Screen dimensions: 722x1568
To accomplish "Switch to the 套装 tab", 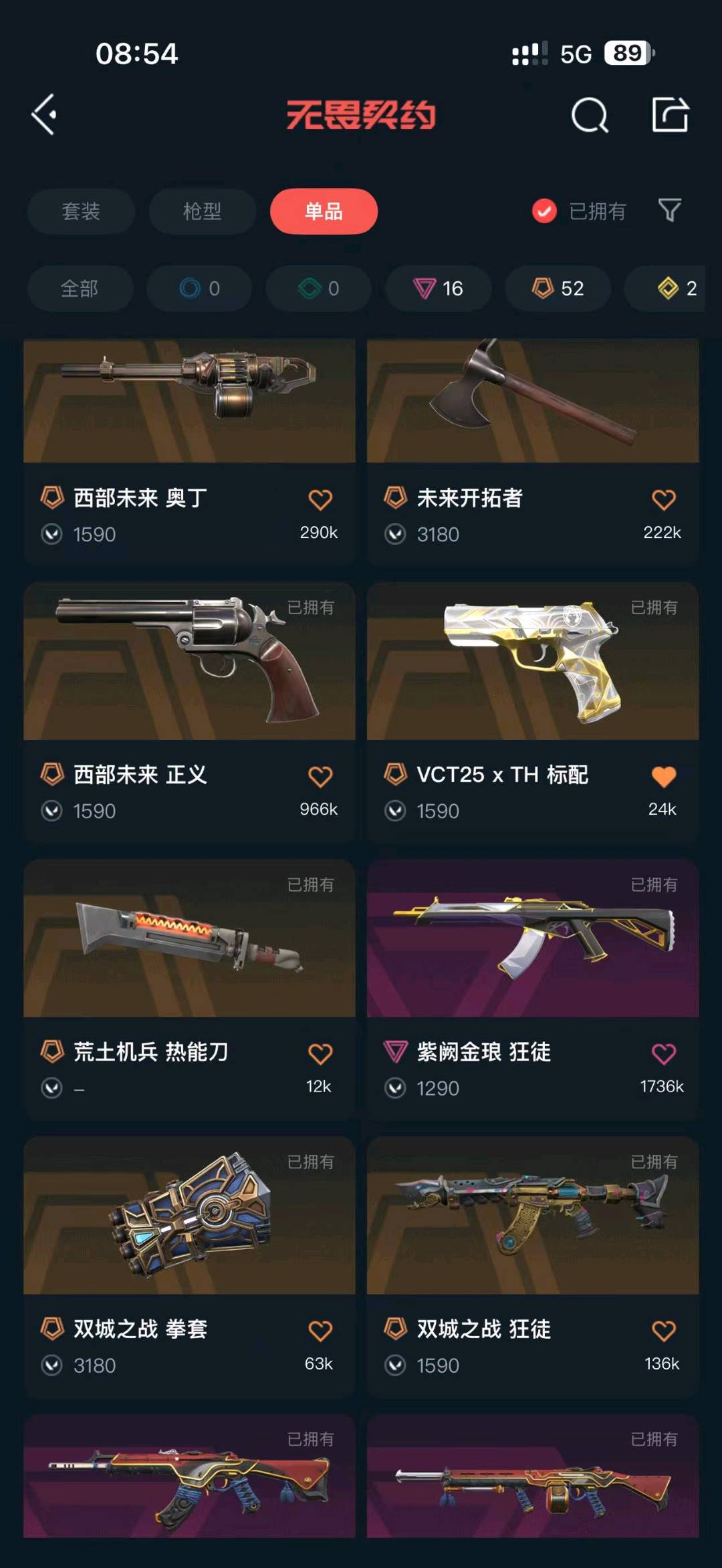I will tap(81, 211).
